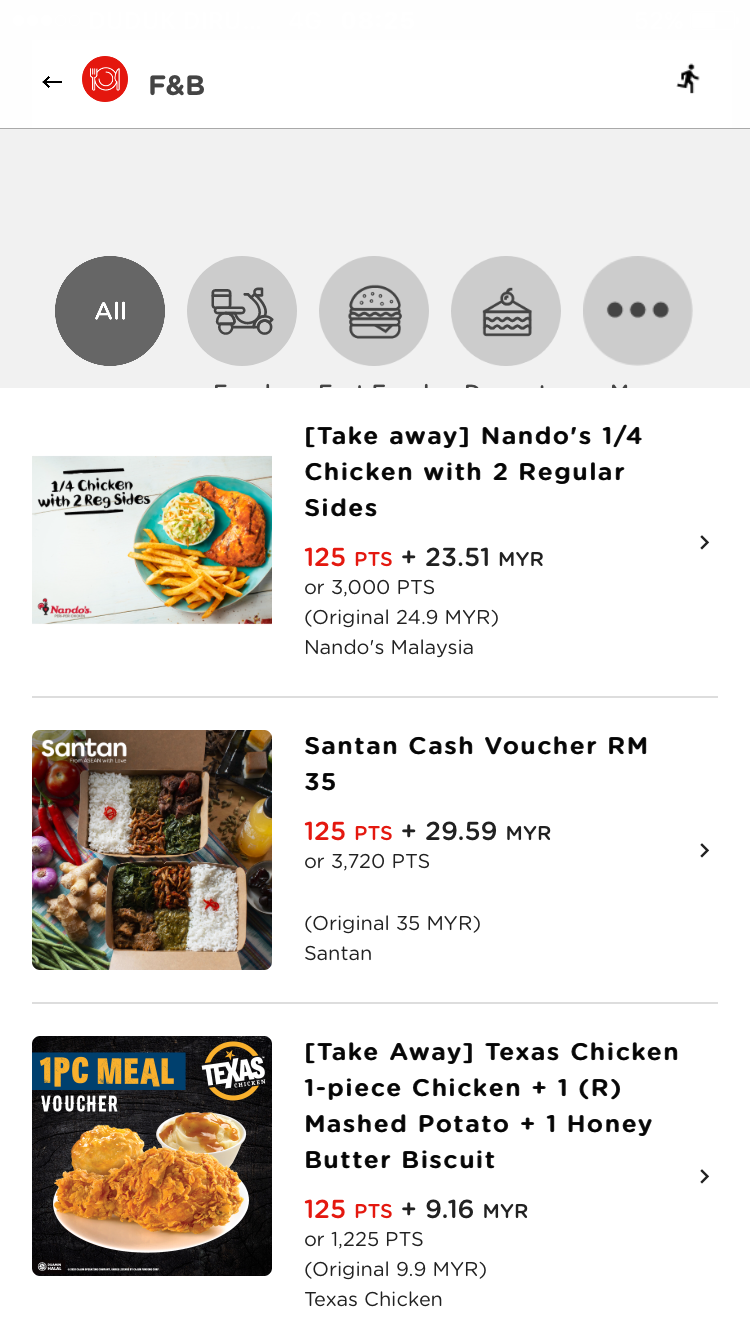
Task: Filter by the burger fast food category
Action: [x=374, y=311]
